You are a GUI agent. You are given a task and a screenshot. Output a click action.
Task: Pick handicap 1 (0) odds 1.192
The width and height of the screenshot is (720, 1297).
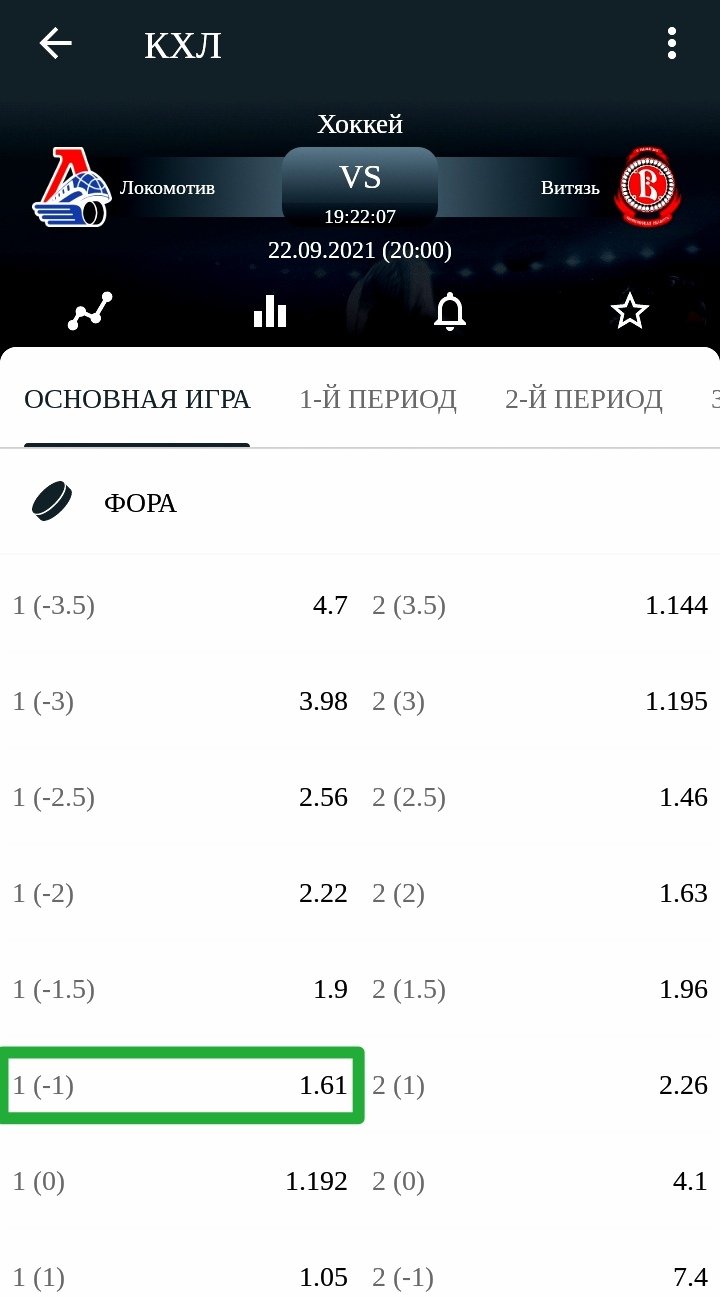tap(180, 1181)
